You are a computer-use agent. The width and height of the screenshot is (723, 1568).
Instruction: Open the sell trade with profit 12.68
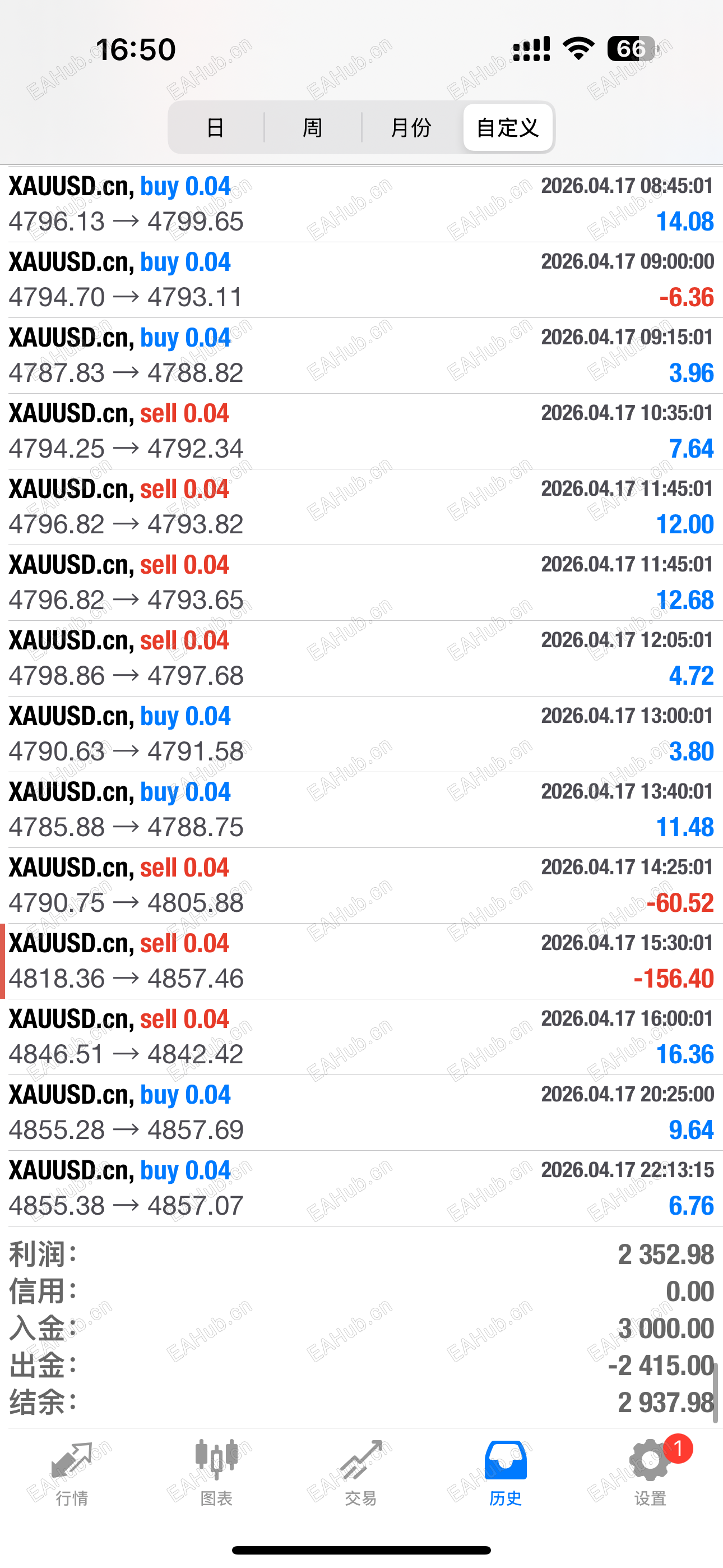pos(361,583)
